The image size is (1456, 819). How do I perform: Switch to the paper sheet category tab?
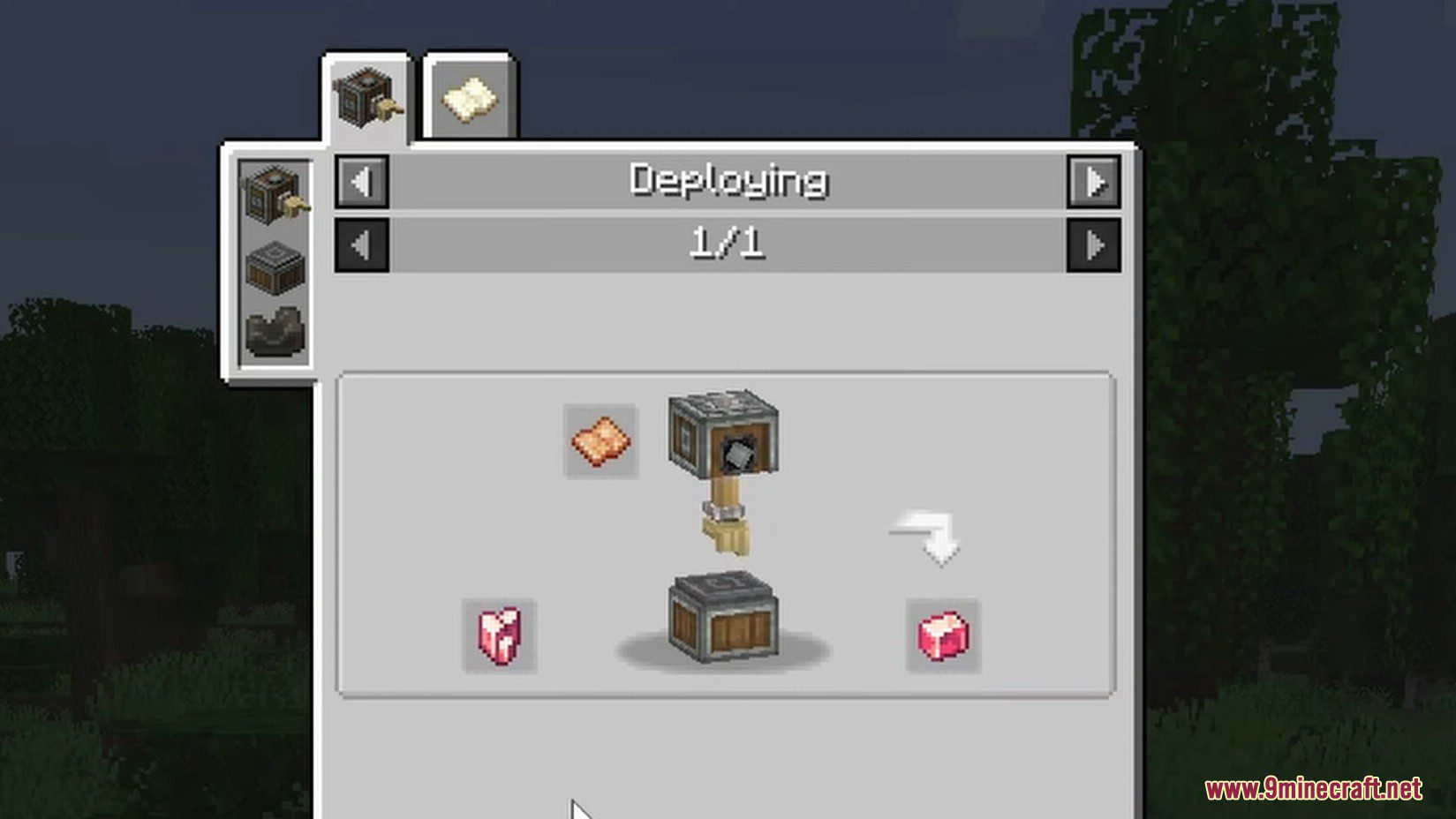(470, 99)
